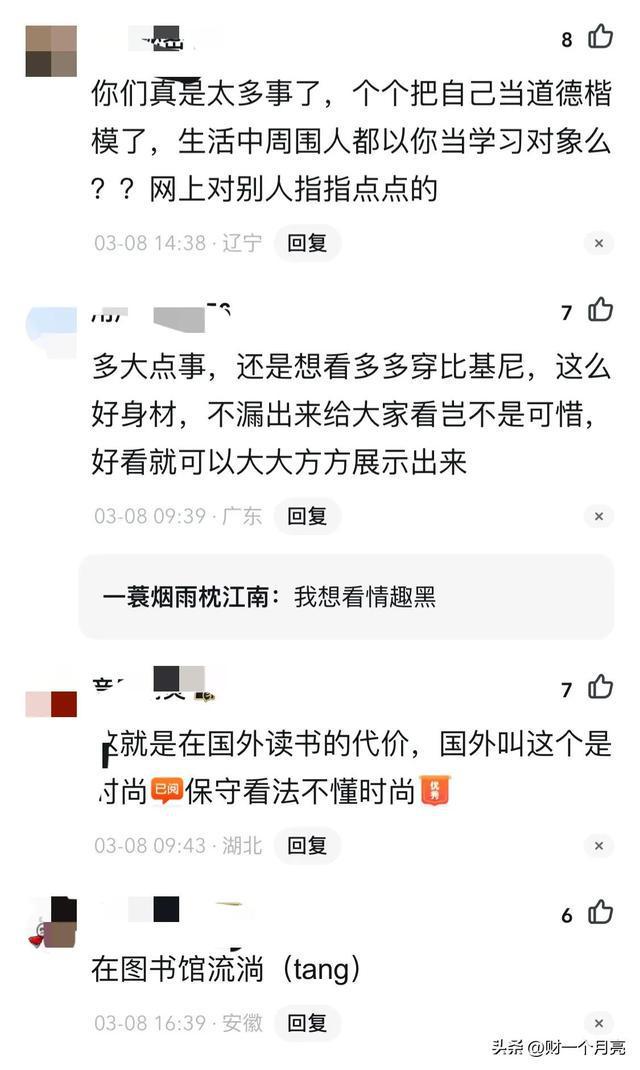Open the avatar of the 安徽 commenter

[x=53, y=924]
